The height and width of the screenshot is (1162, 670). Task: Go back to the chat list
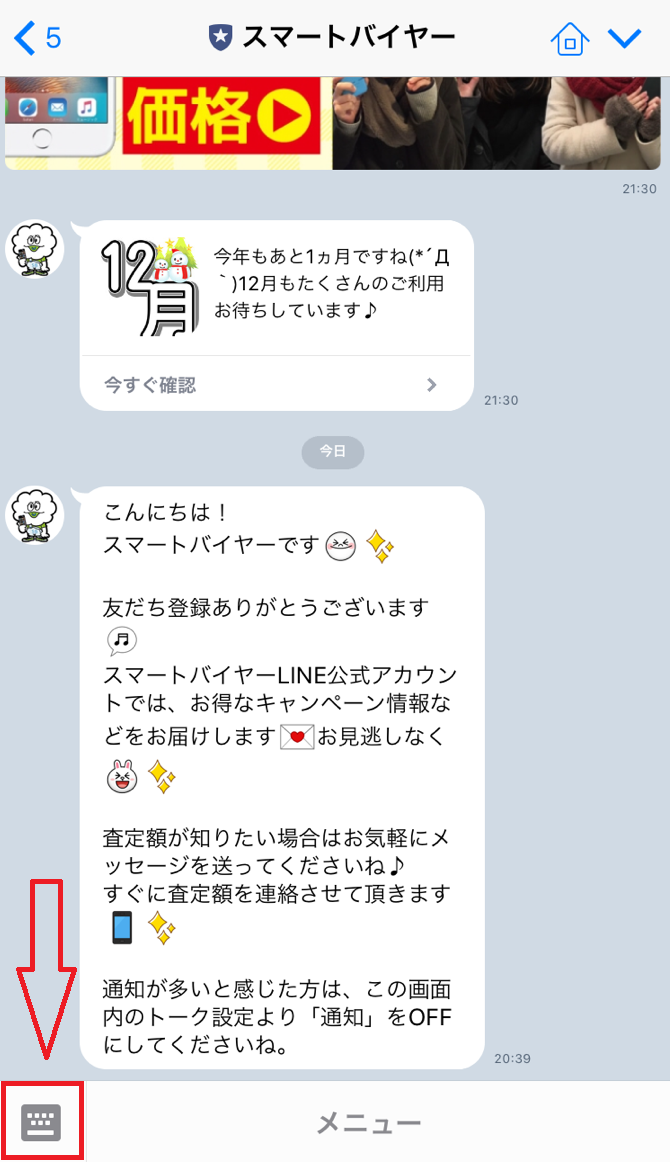(37, 38)
